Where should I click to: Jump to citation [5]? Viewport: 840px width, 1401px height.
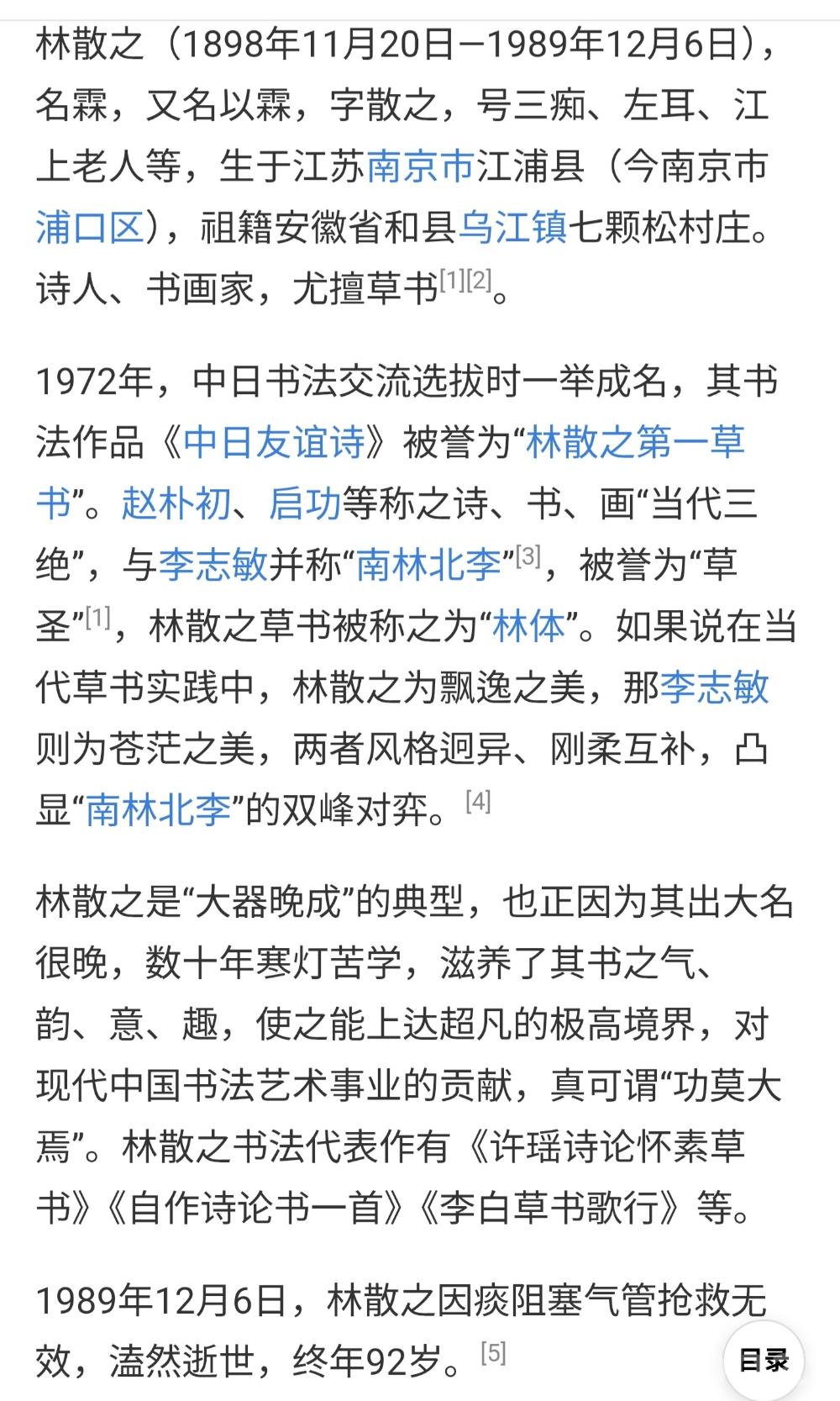coord(493,1352)
